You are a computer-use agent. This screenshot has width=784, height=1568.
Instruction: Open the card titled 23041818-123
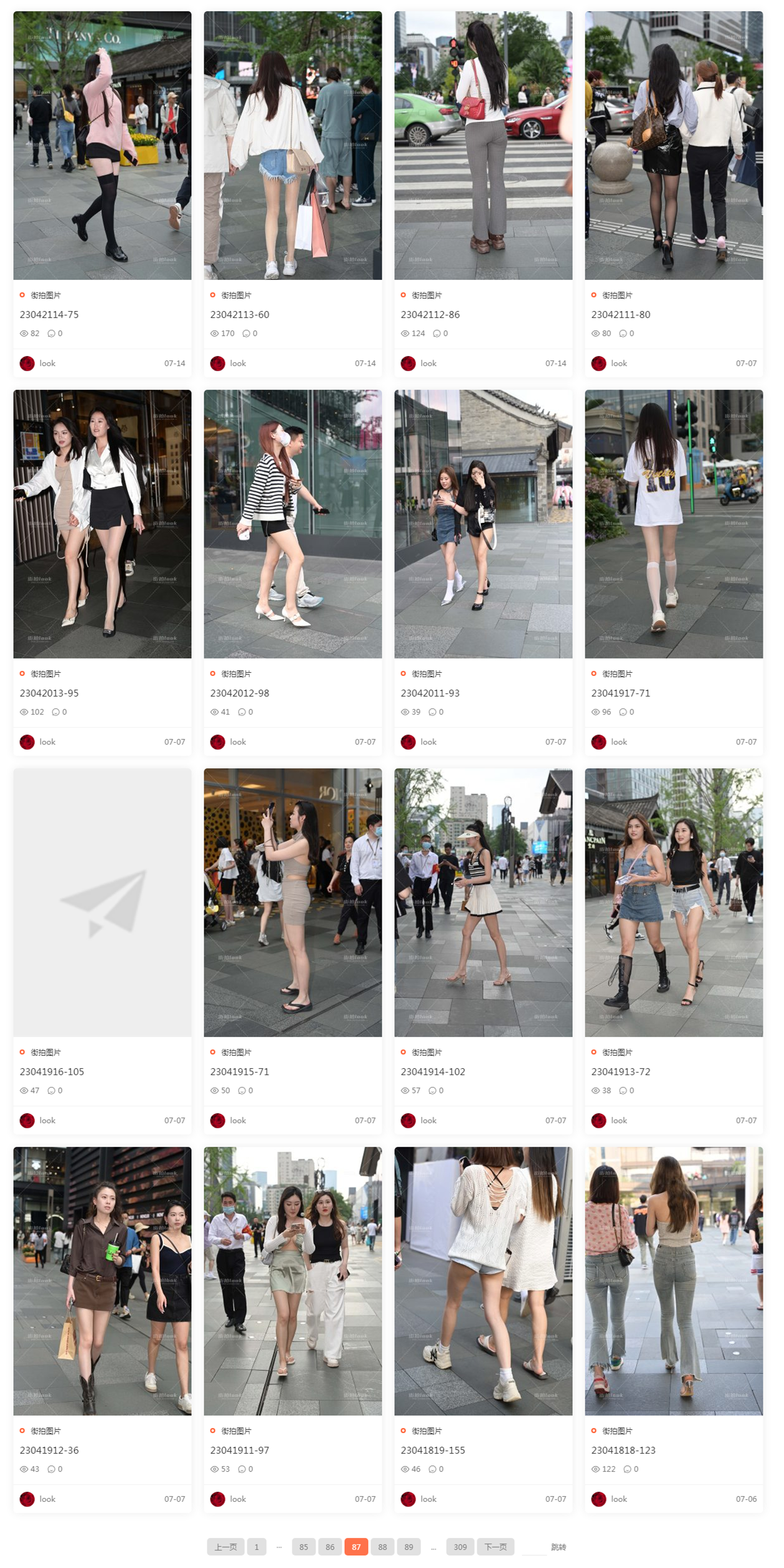[x=623, y=1451]
